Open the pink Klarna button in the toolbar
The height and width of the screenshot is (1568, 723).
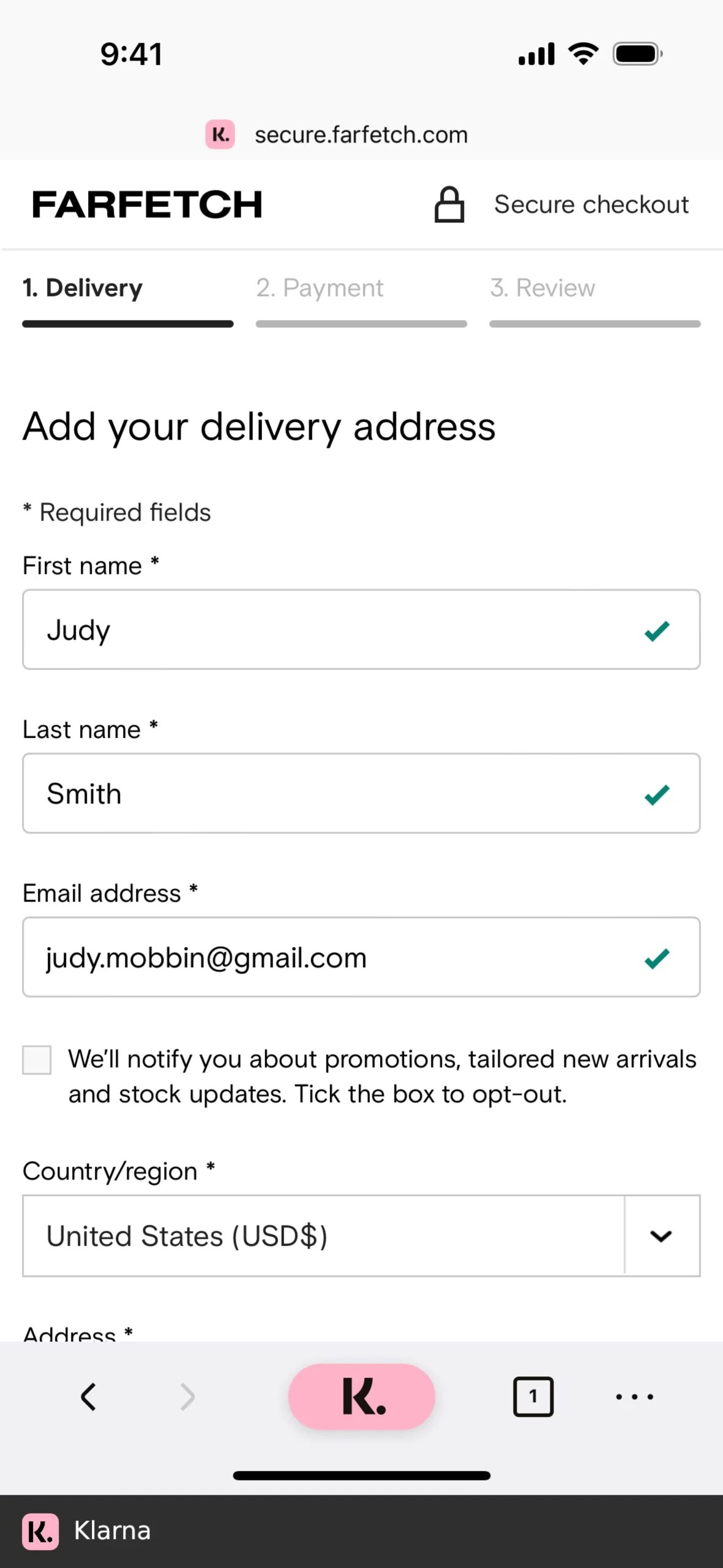coord(362,1396)
